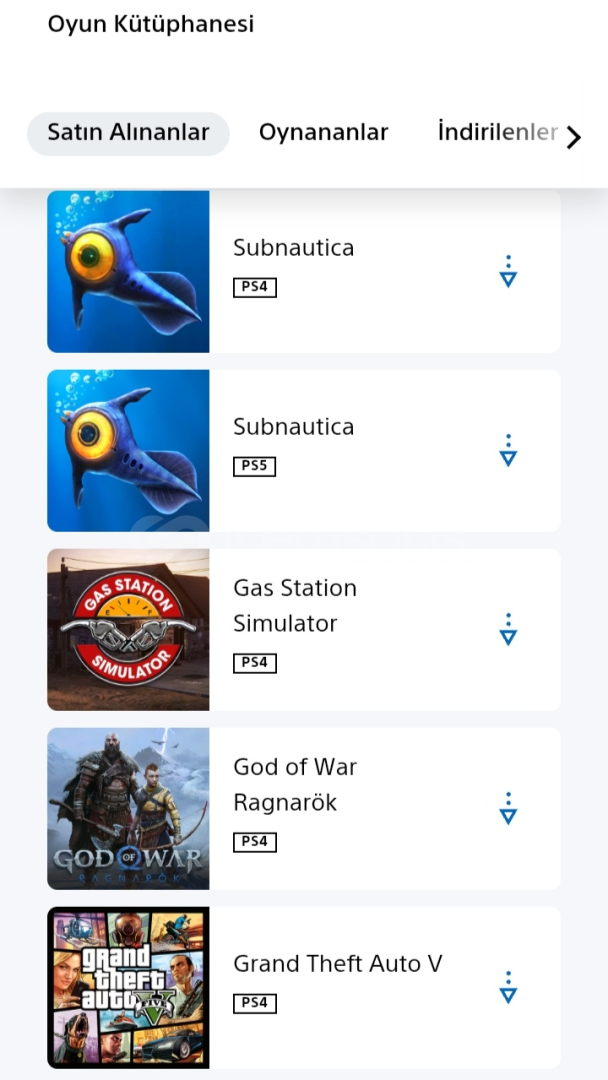608x1080 pixels.
Task: Open the Subnautica PS5 game card
Action: tap(304, 450)
